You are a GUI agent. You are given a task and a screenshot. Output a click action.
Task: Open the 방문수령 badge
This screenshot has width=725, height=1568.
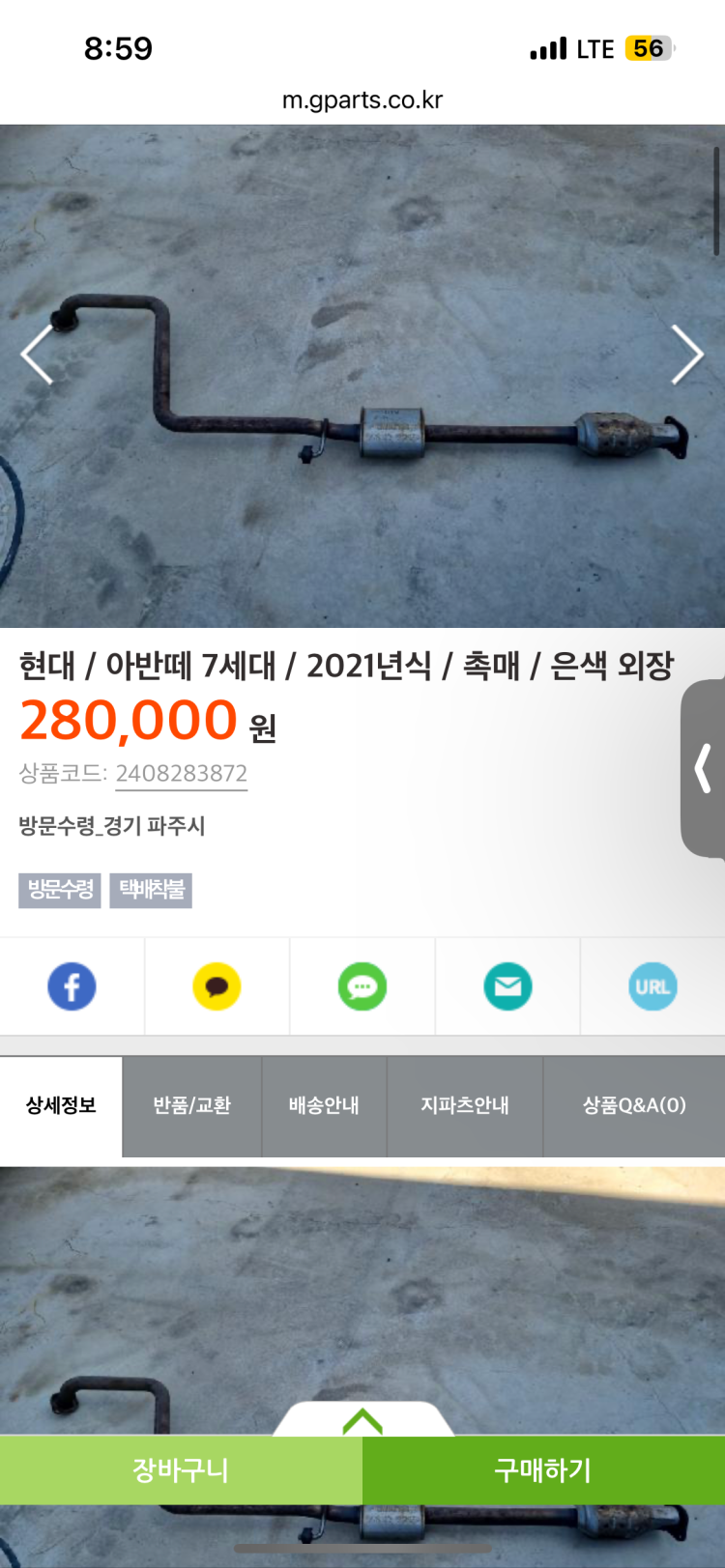(59, 890)
